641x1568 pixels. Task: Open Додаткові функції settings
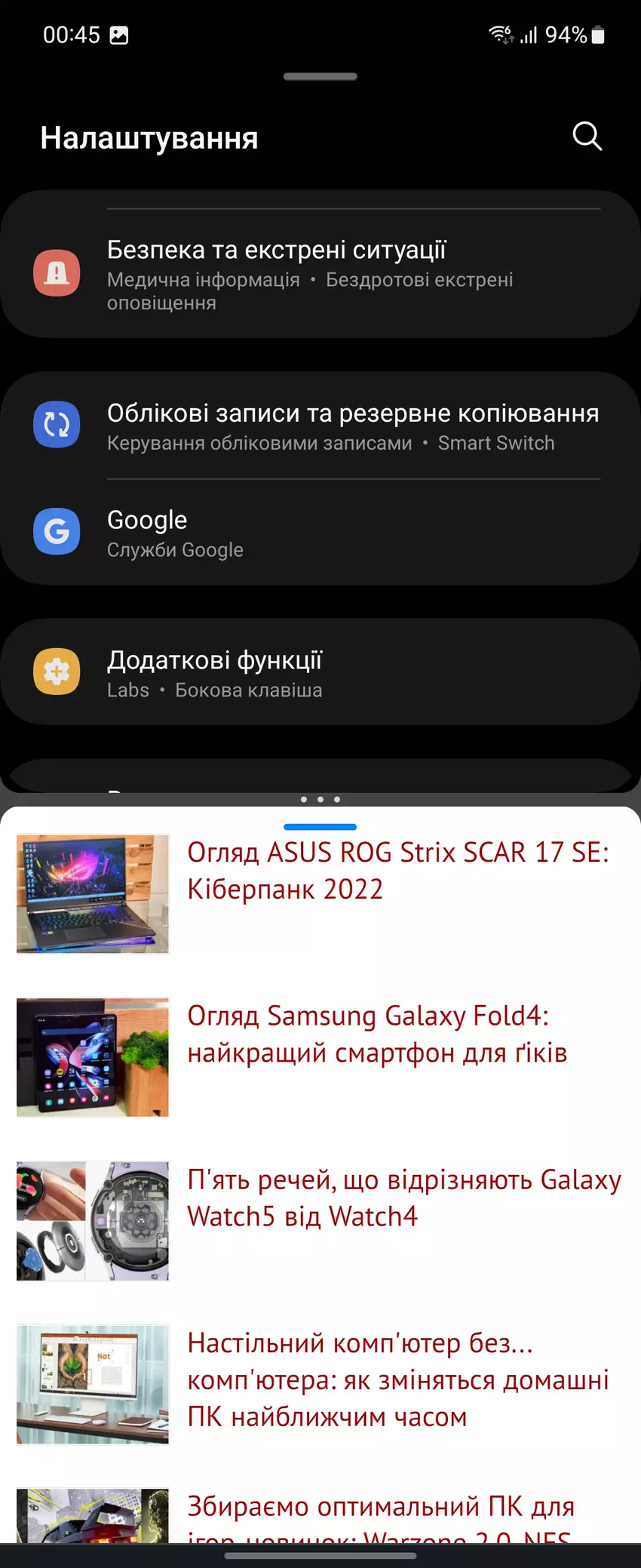(x=320, y=672)
